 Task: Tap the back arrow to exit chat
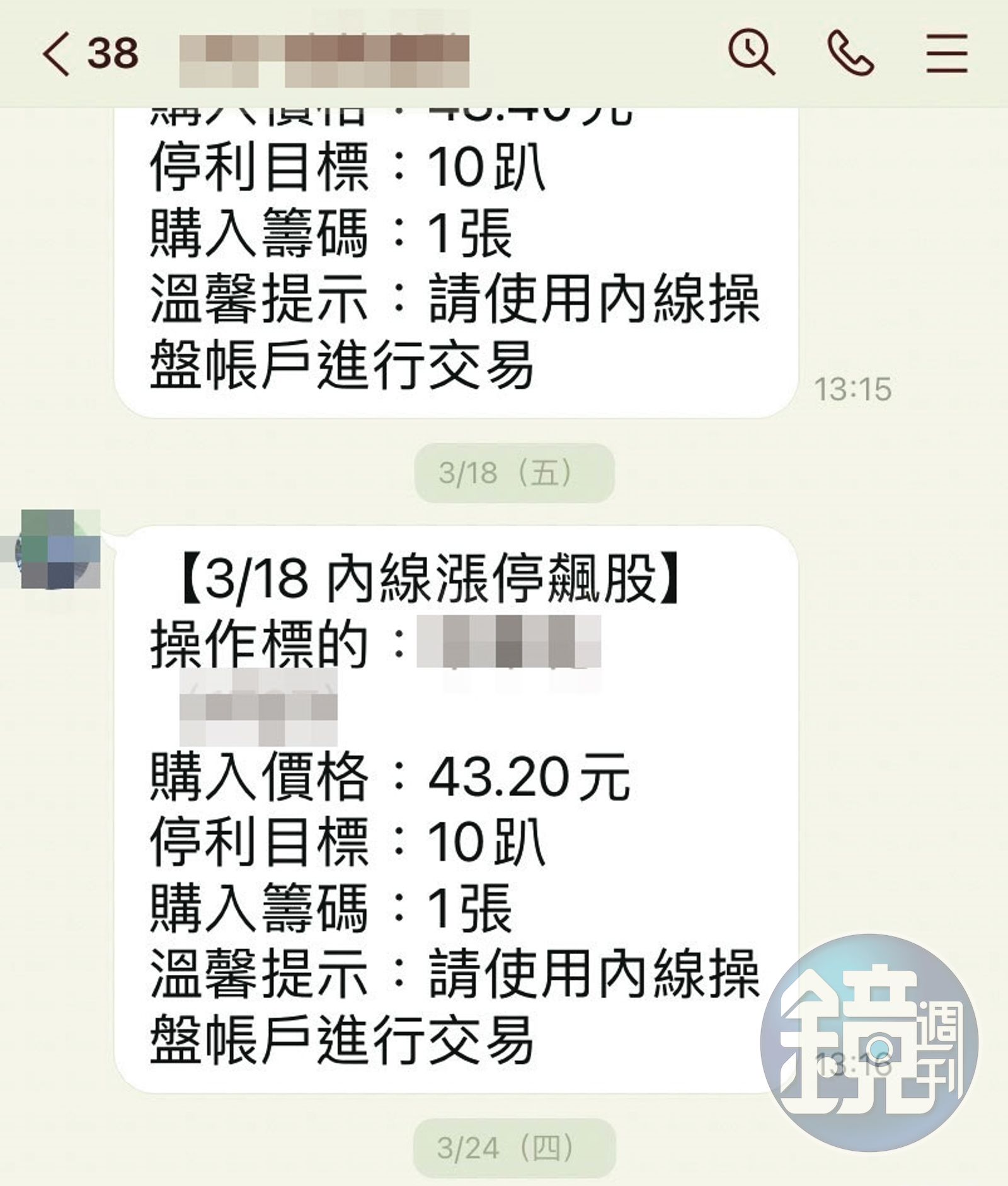(55, 54)
